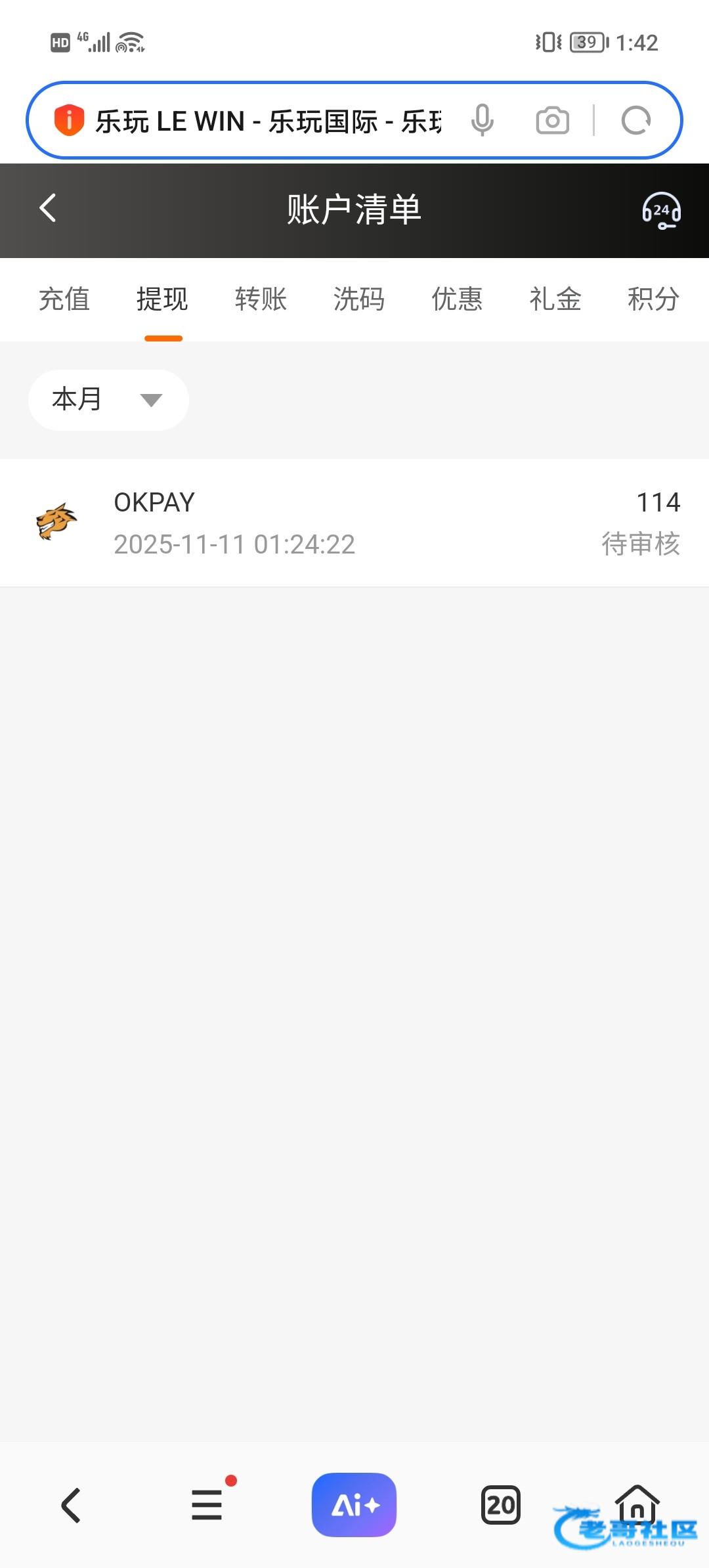The image size is (709, 1568).
Task: Open the 洗码 tab
Action: coord(358,299)
